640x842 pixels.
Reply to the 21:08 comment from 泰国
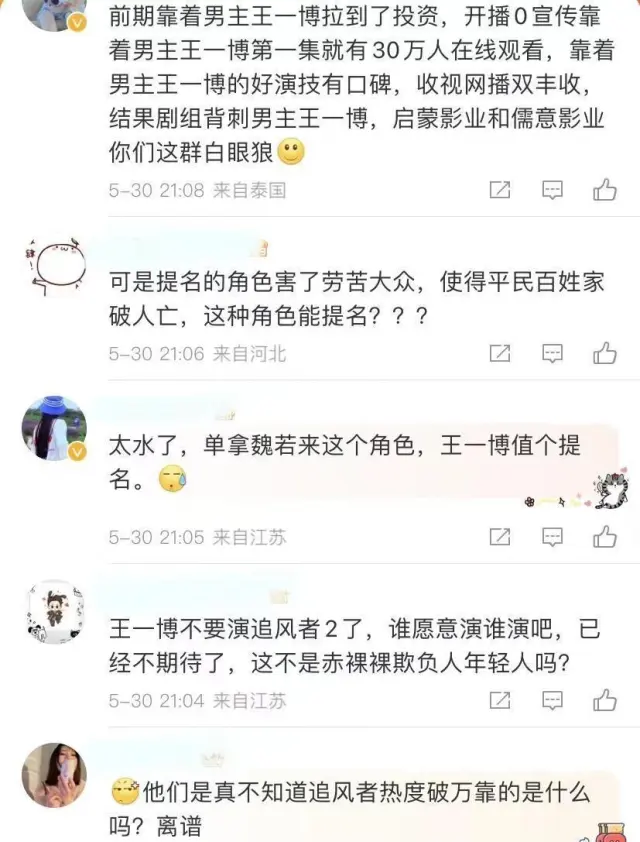pyautogui.click(x=552, y=190)
